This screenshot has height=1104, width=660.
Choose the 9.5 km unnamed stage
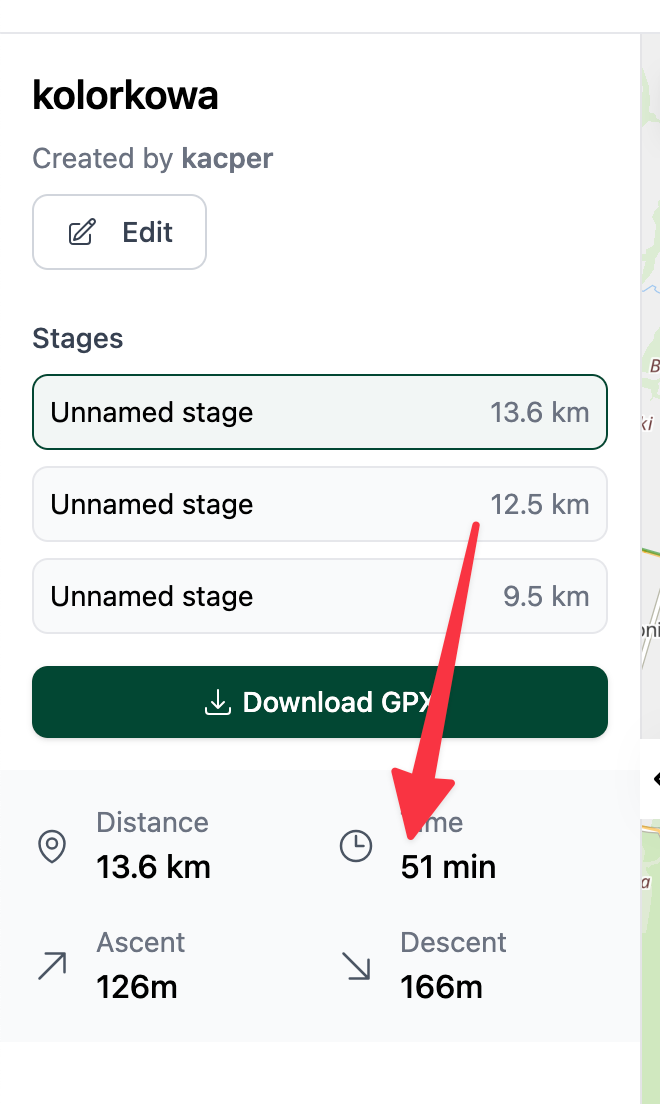[319, 596]
